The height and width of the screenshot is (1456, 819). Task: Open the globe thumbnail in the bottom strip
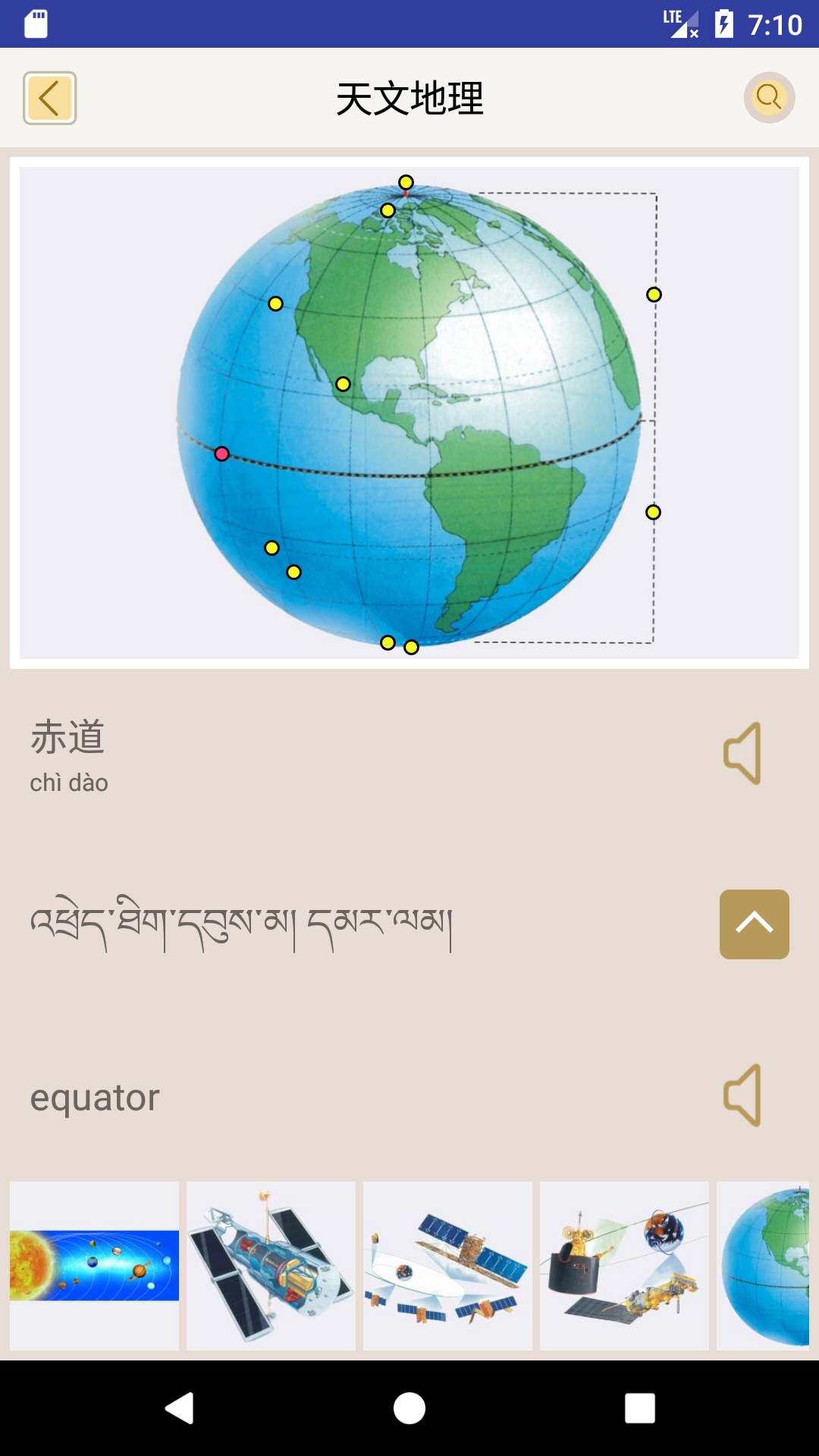[x=763, y=1266]
